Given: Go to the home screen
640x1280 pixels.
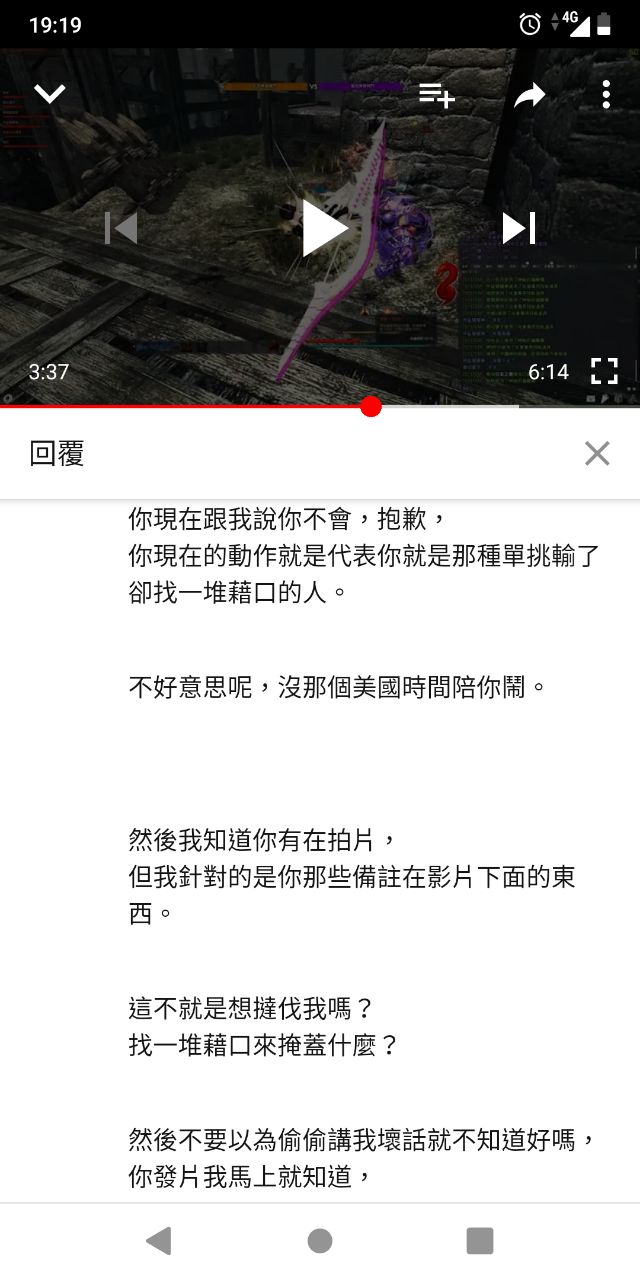Looking at the screenshot, I should click(x=320, y=1241).
